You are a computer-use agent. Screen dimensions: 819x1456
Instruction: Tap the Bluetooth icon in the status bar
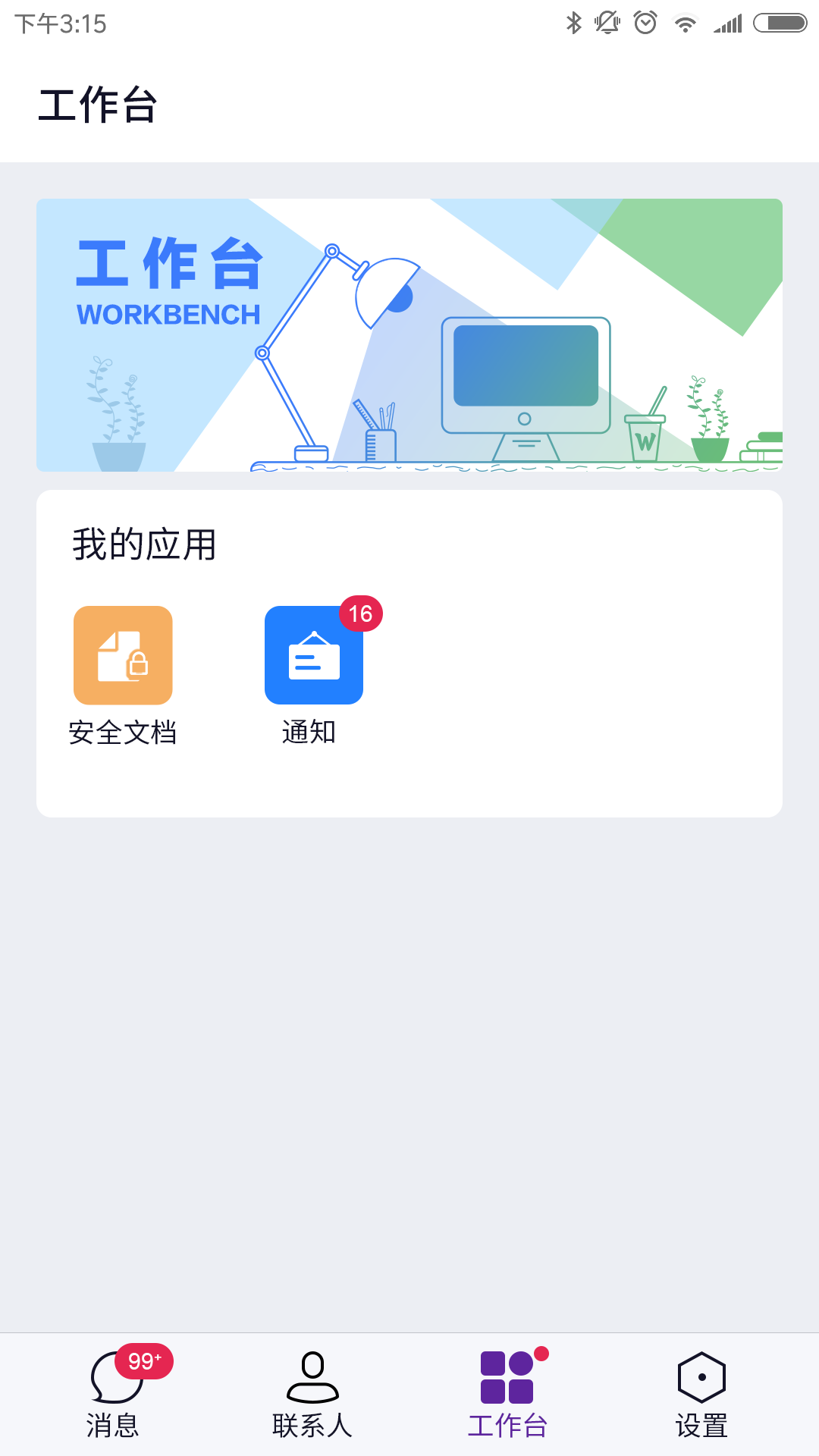pyautogui.click(x=574, y=21)
